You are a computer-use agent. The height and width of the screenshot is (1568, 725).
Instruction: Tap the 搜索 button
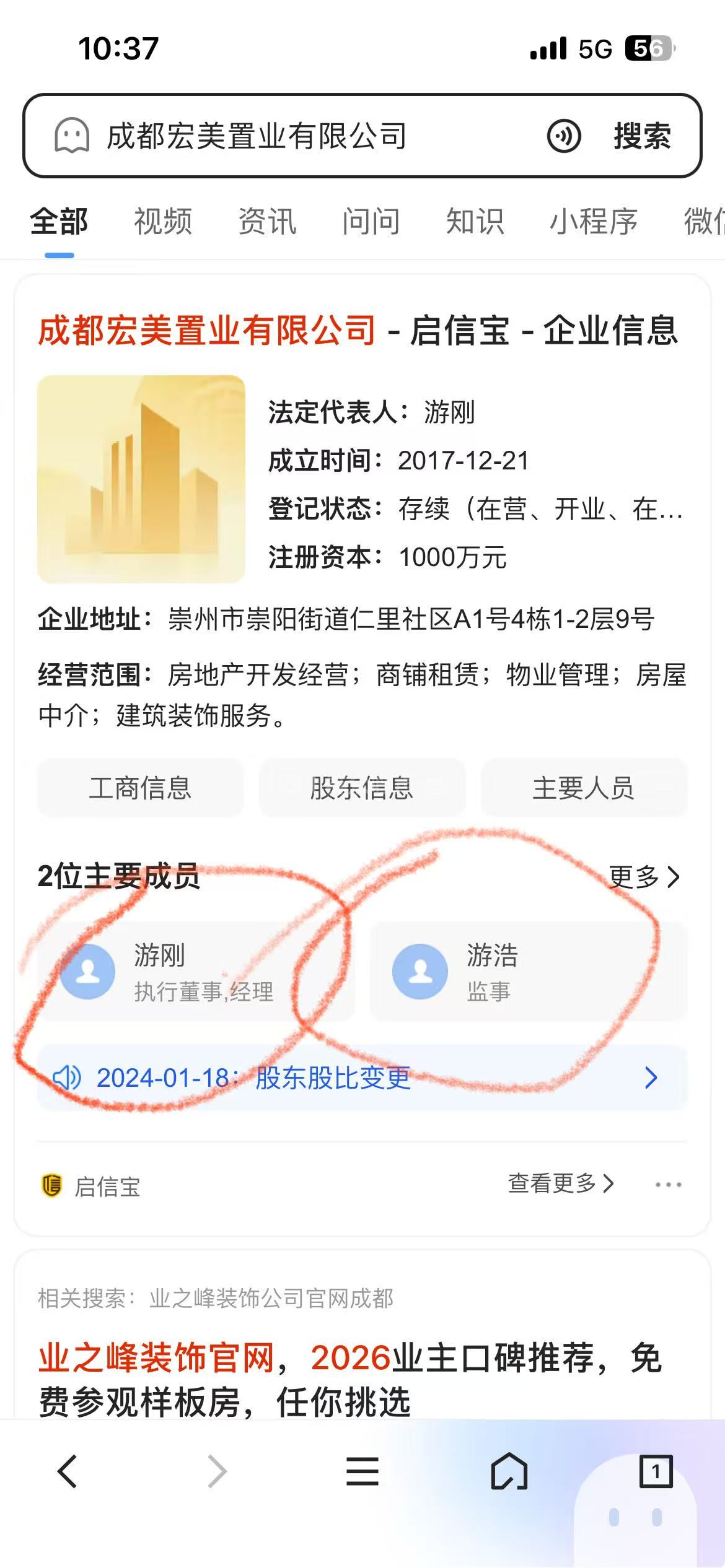coord(642,136)
